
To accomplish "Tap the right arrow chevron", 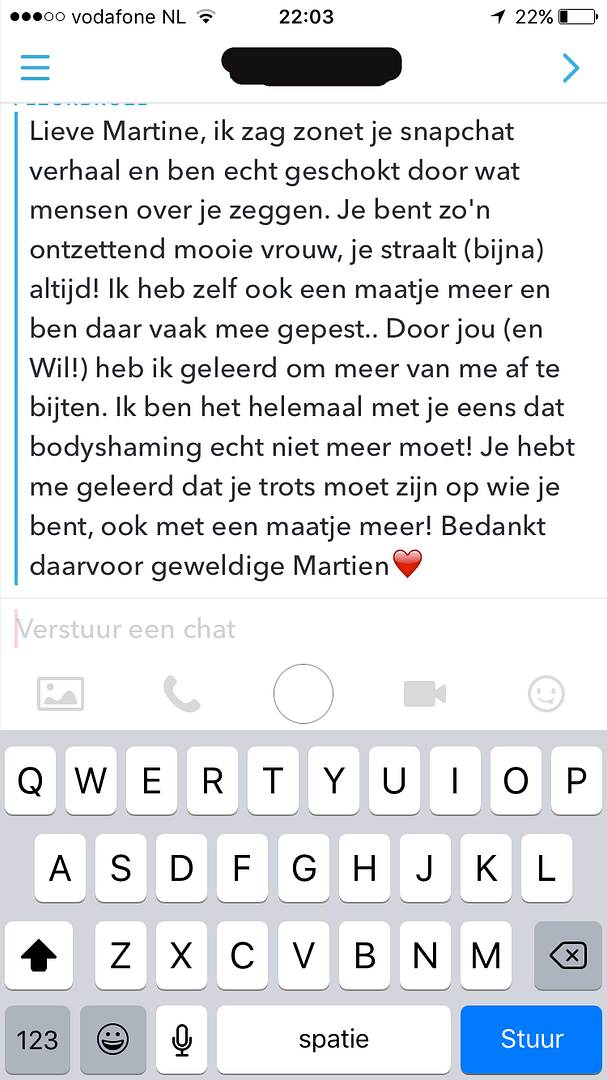I will point(570,67).
